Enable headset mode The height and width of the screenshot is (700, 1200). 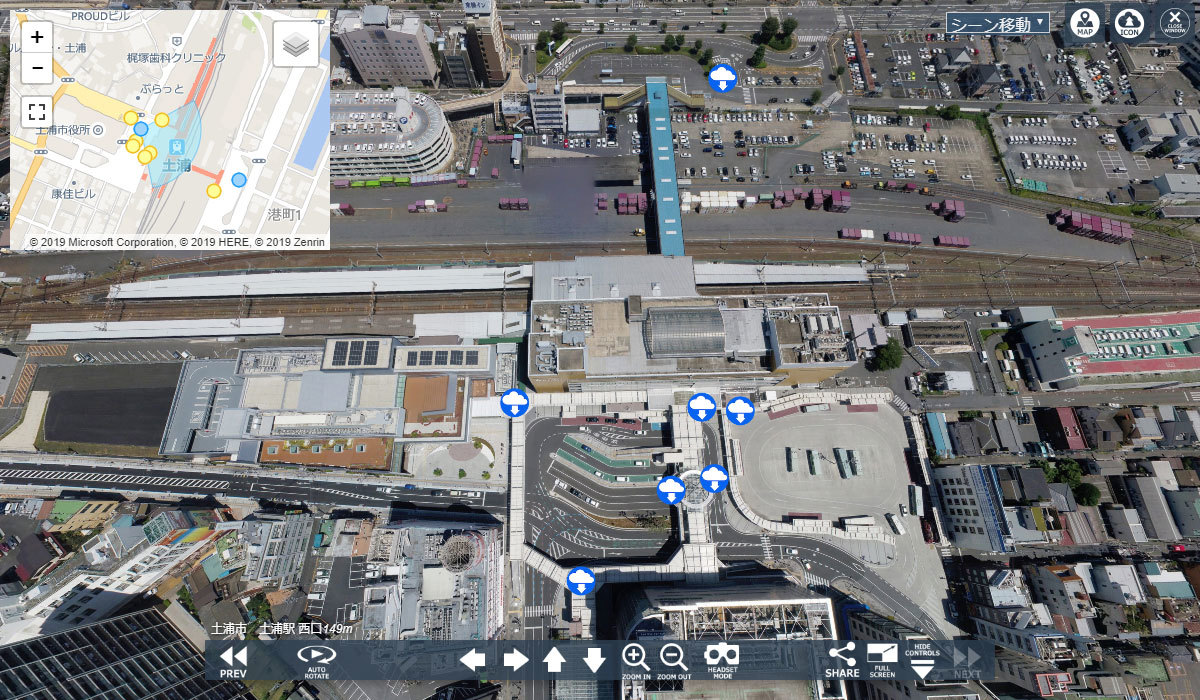click(x=721, y=660)
